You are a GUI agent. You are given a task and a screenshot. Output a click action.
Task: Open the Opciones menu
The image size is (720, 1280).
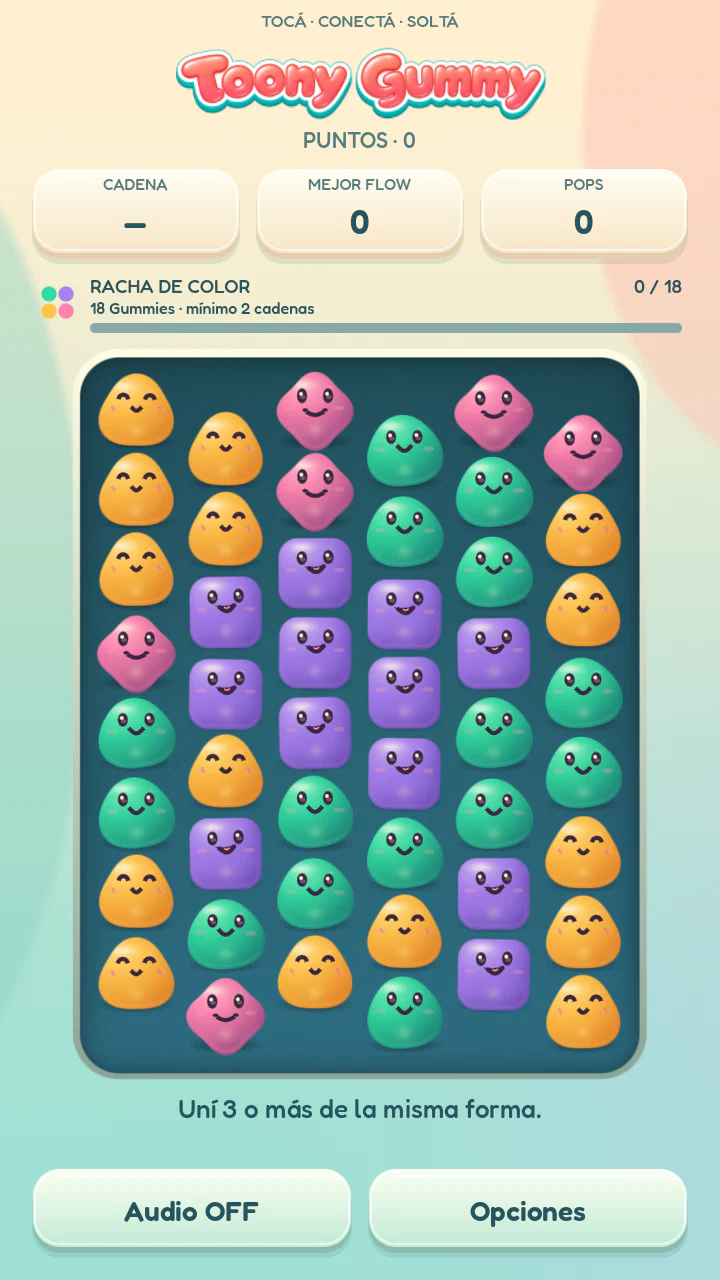click(528, 1211)
